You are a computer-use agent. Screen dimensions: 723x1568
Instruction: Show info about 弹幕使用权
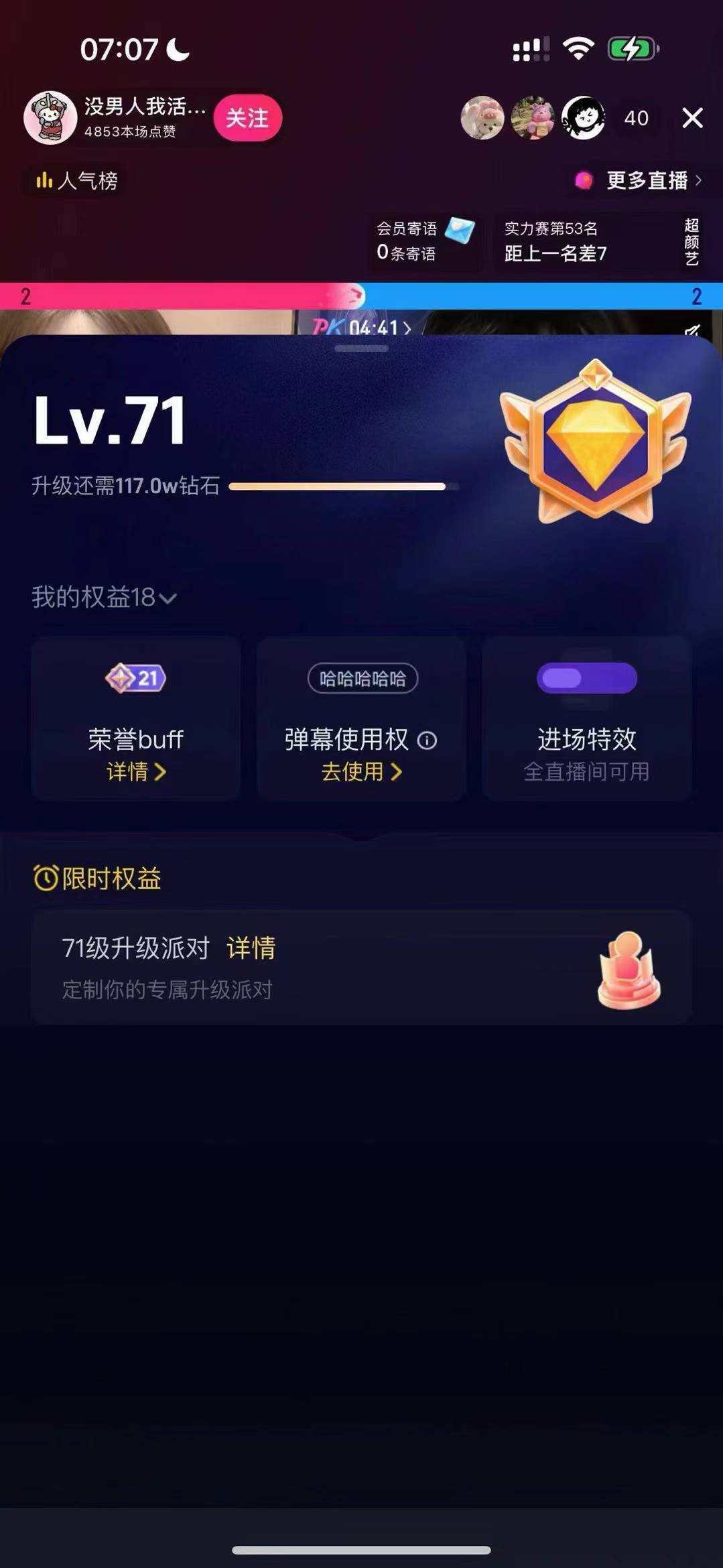[428, 740]
